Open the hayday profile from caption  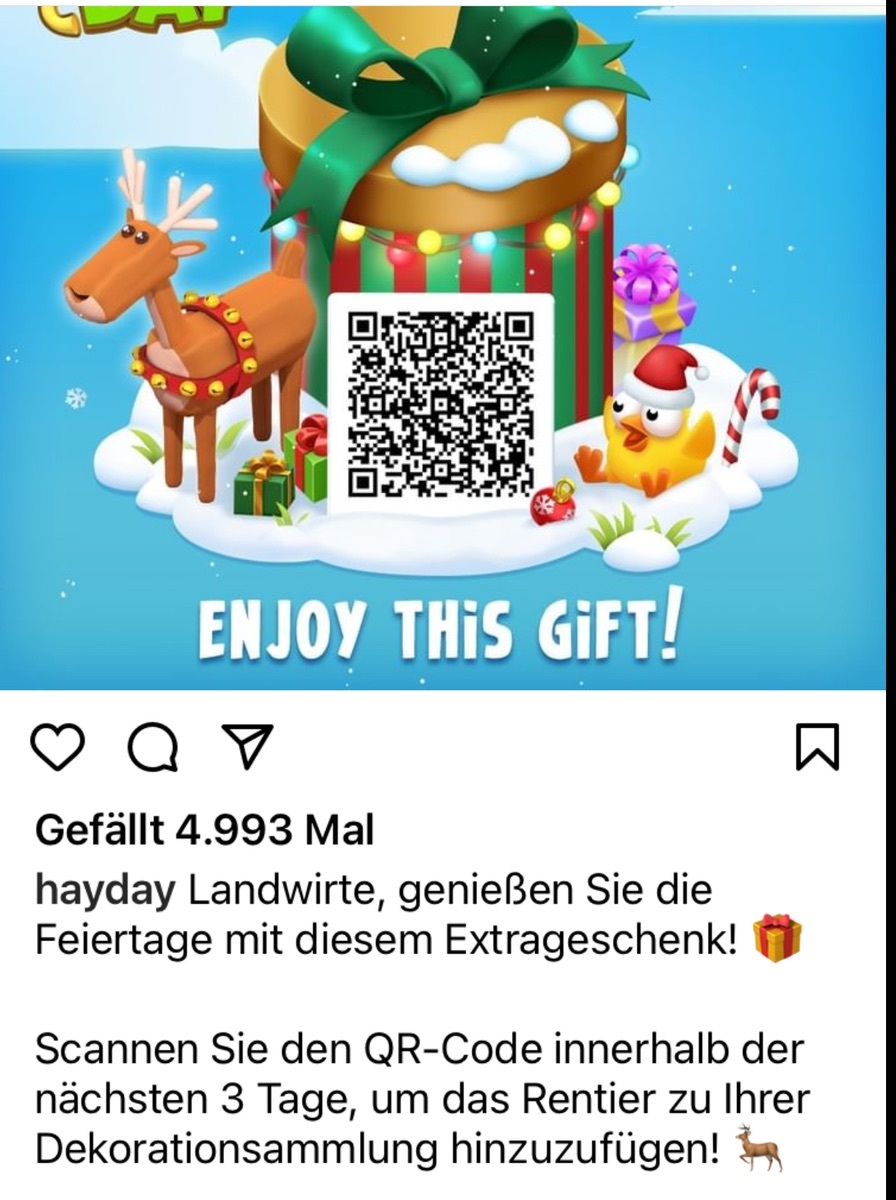point(104,891)
